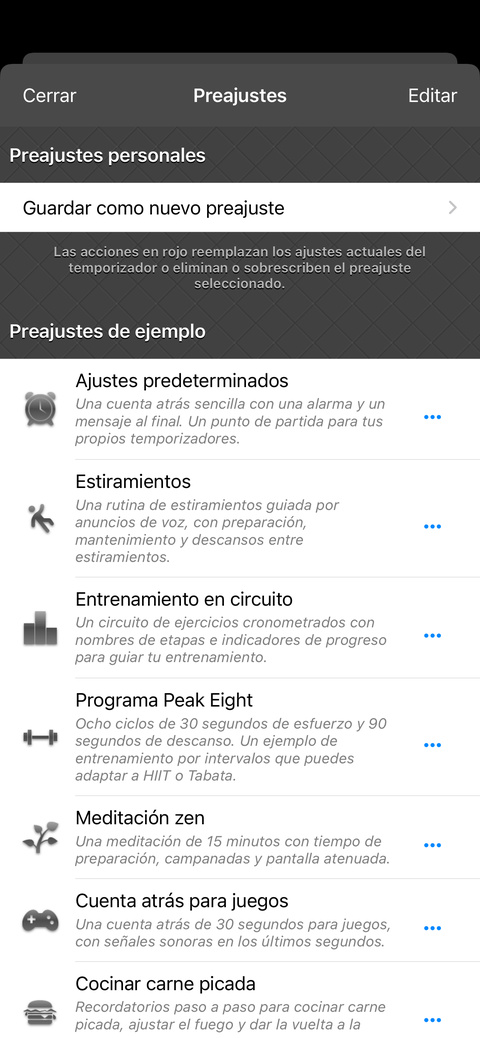The width and height of the screenshot is (480, 1038).
Task: Open more options for Entrenamiento en circuito
Action: (x=432, y=636)
